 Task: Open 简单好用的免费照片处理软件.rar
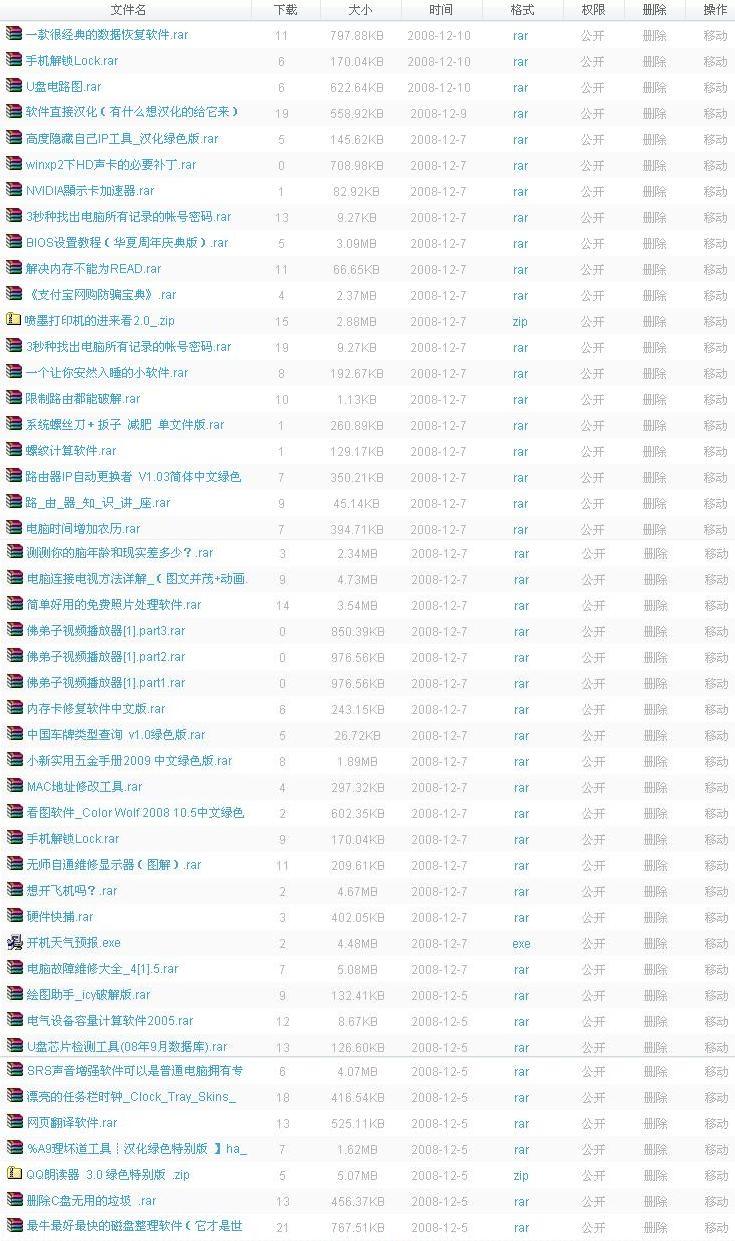click(113, 605)
